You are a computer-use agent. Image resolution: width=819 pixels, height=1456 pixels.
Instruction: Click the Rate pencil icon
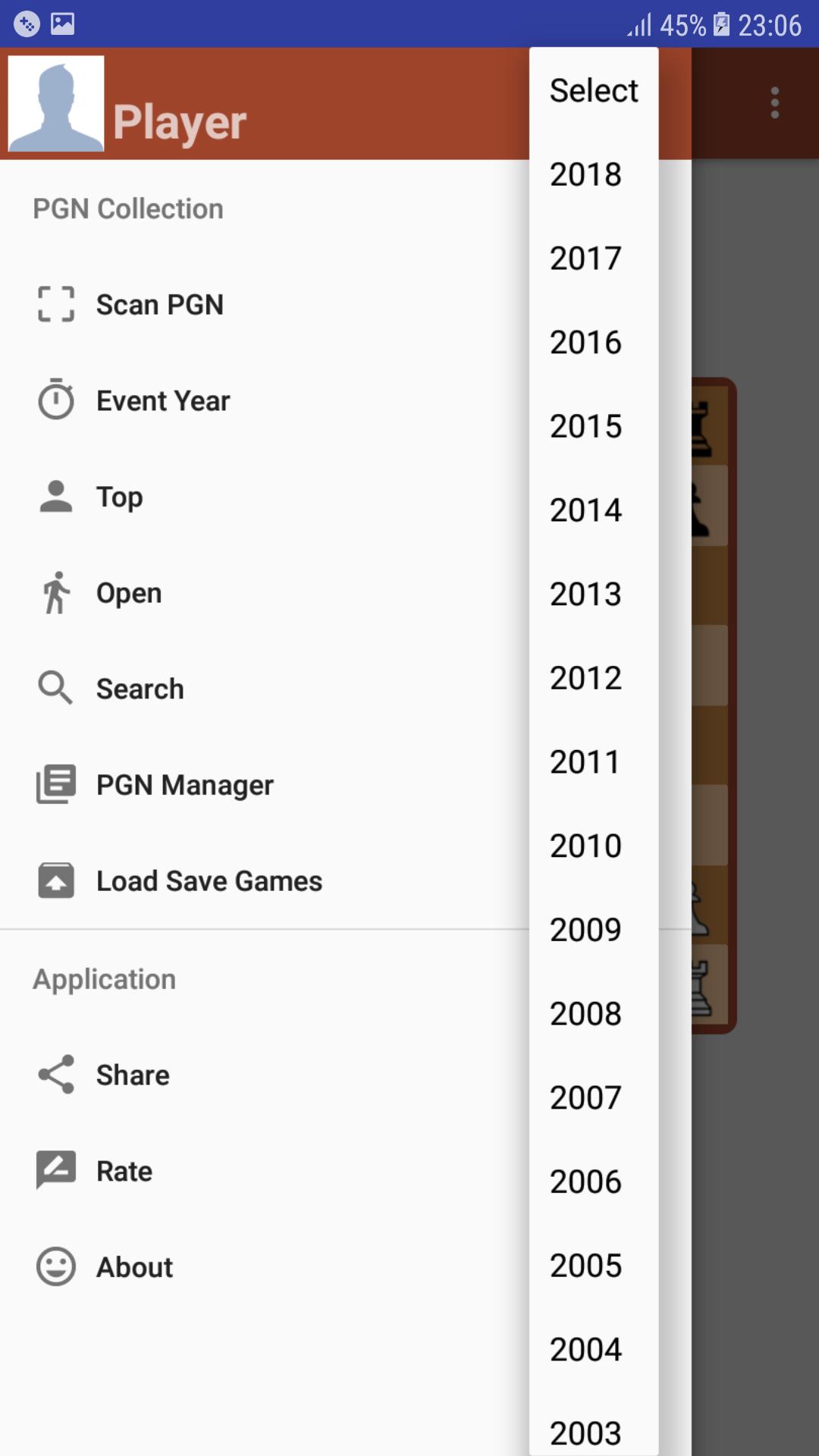click(54, 1170)
